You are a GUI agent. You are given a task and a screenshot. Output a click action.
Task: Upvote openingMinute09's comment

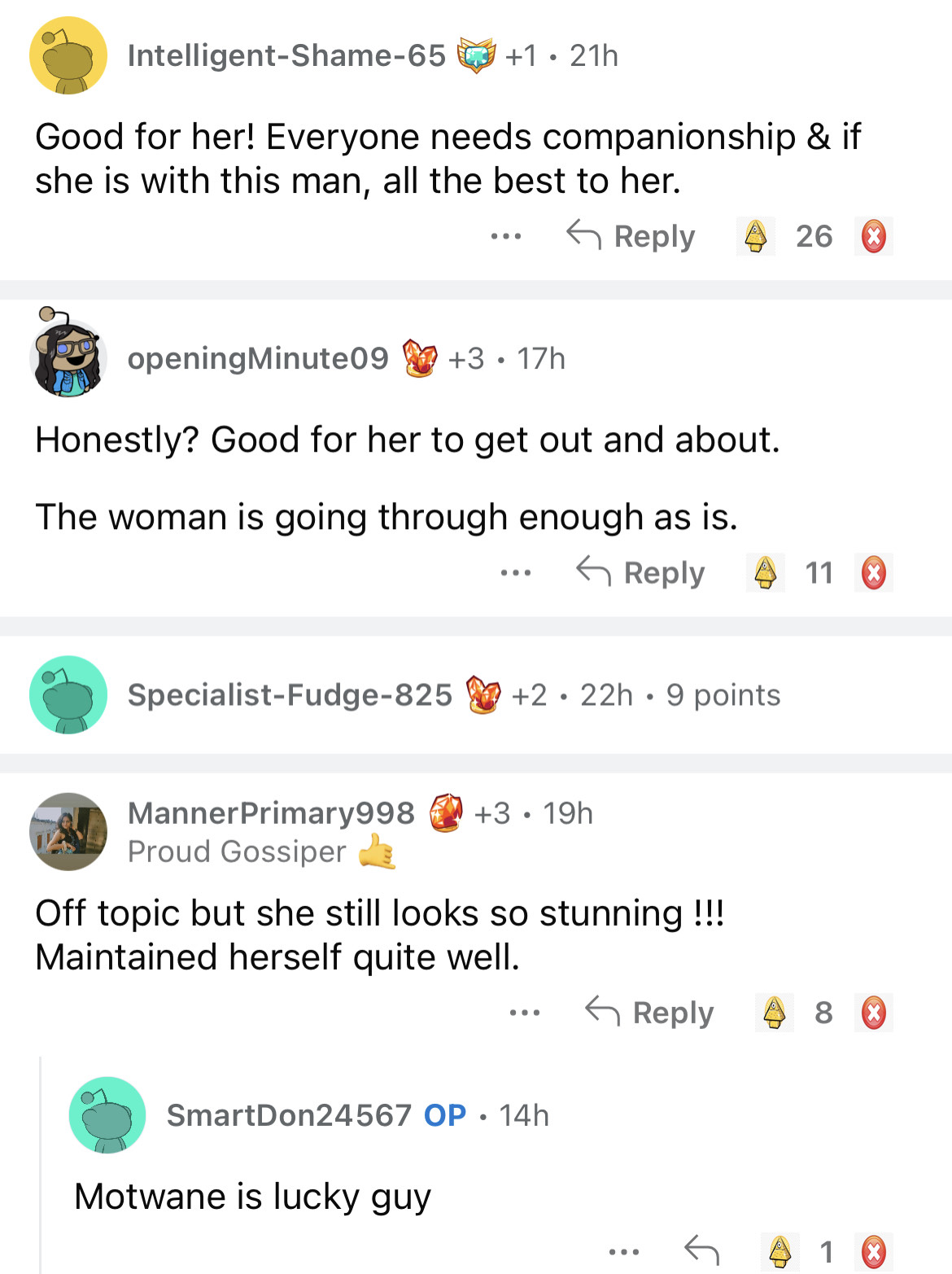[765, 572]
